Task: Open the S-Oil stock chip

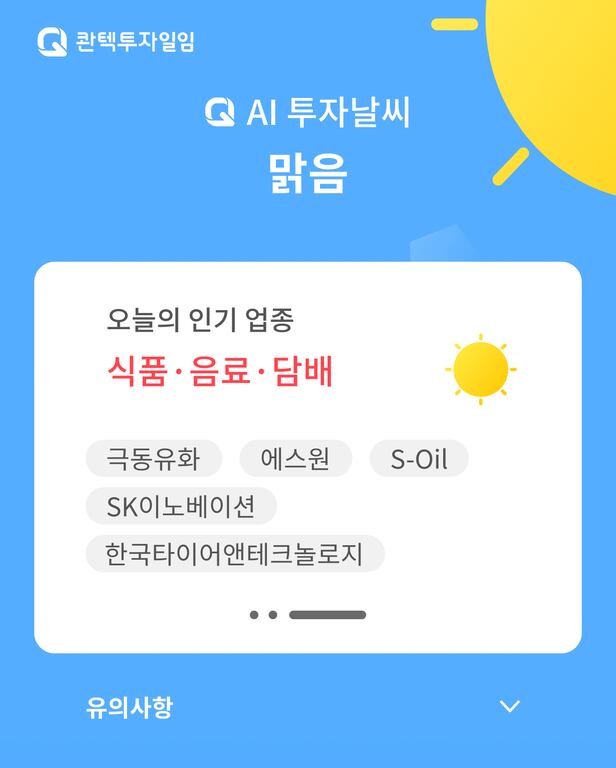Action: point(419,459)
